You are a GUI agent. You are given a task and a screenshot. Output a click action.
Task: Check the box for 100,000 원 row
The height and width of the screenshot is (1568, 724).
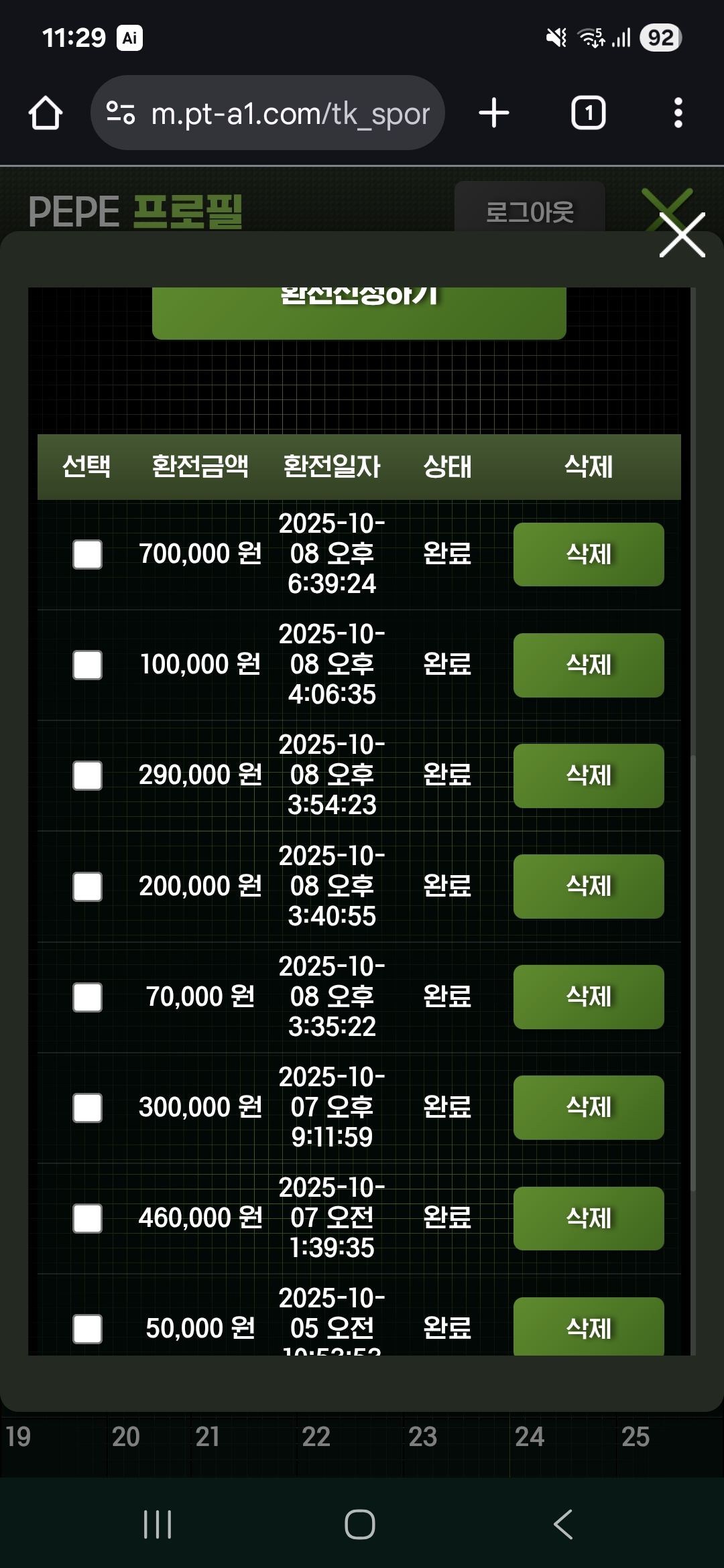[87, 665]
